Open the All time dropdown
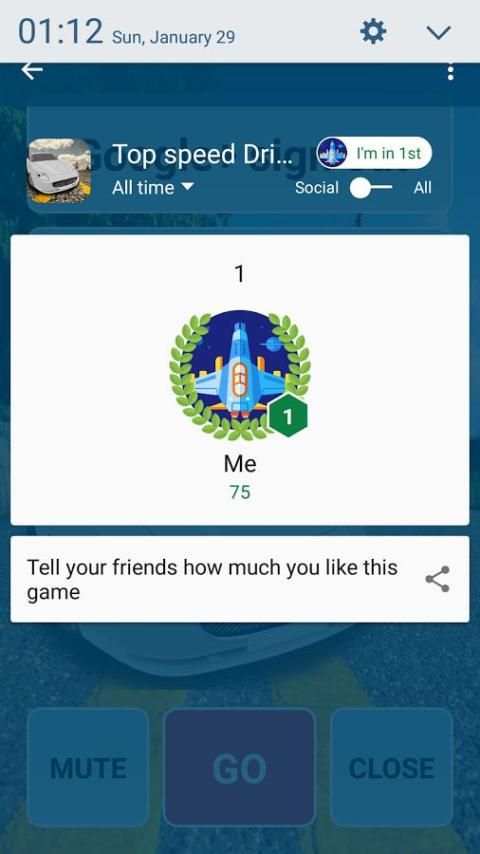 [153, 187]
